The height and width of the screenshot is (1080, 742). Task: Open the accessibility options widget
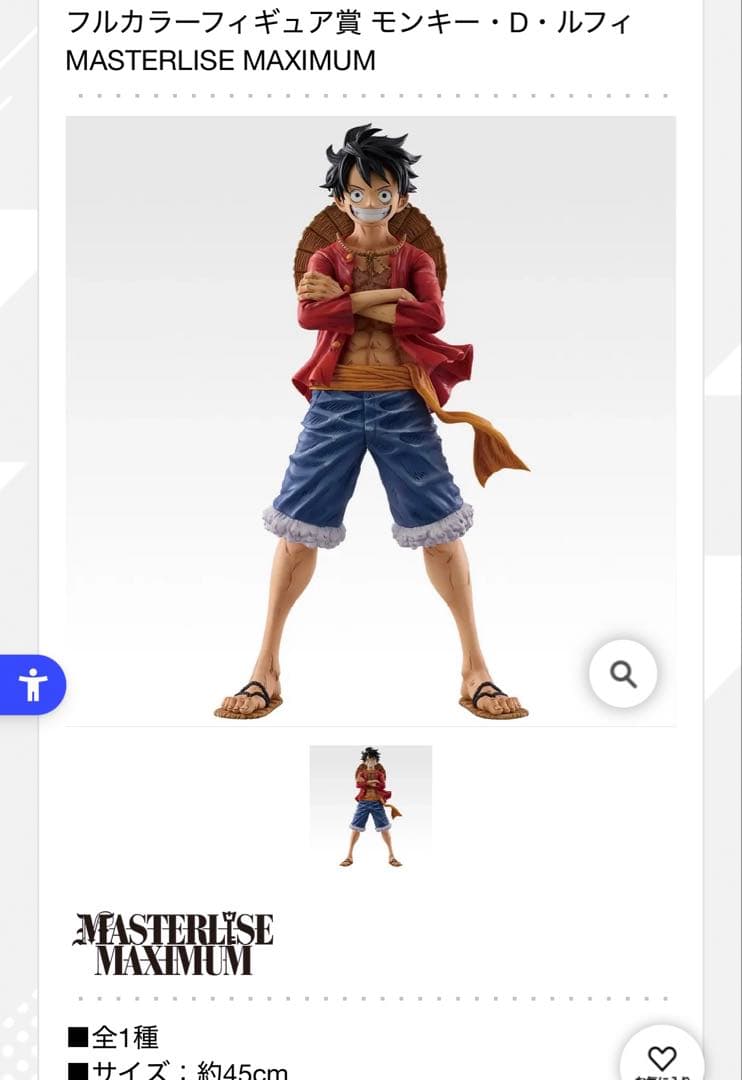pyautogui.click(x=33, y=685)
